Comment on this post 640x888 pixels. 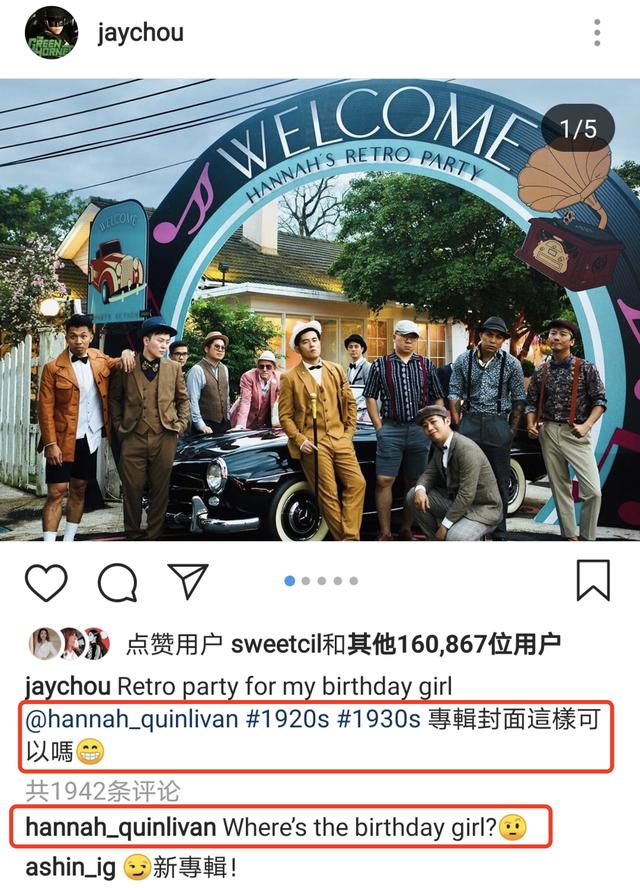(117, 581)
